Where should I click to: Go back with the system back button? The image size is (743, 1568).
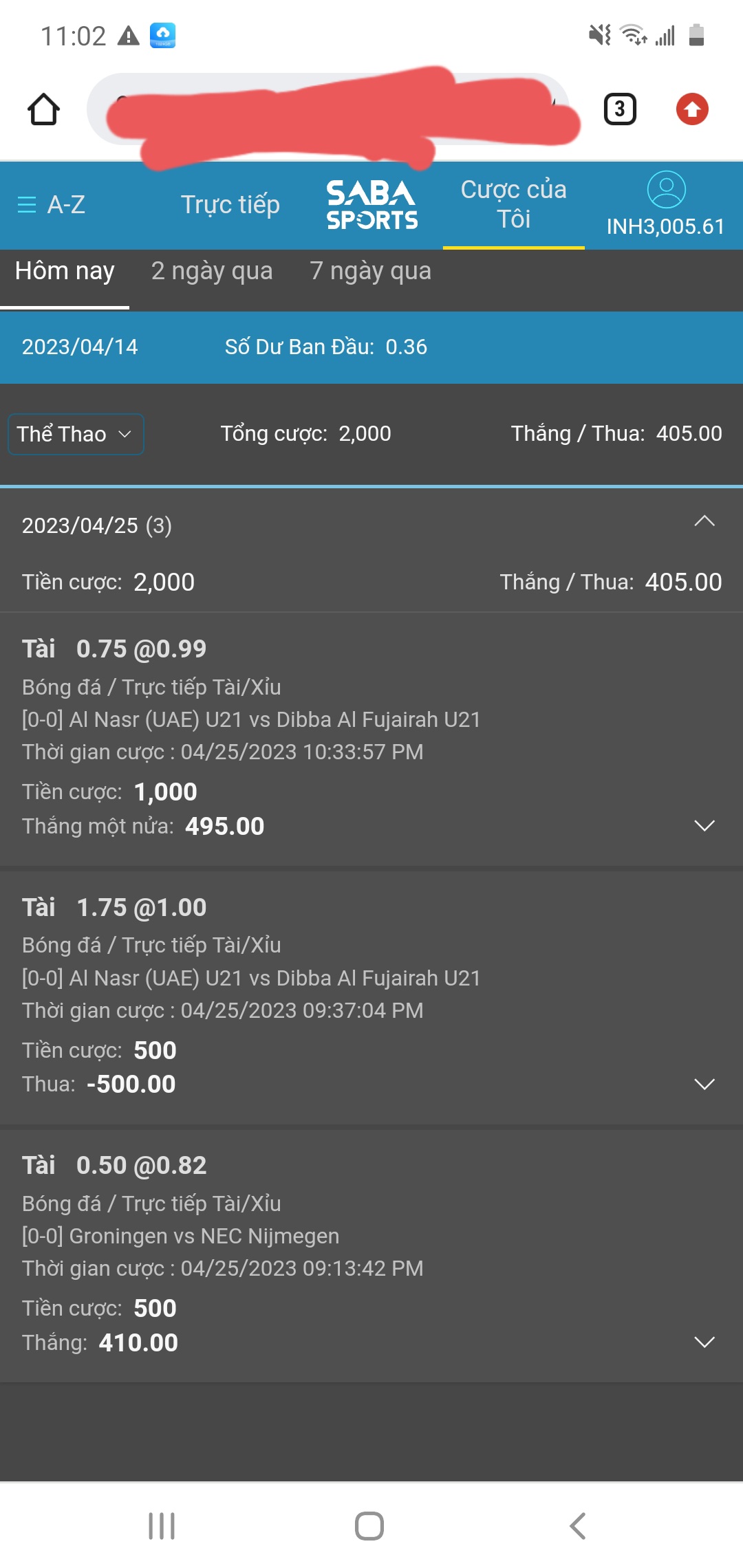578,1526
